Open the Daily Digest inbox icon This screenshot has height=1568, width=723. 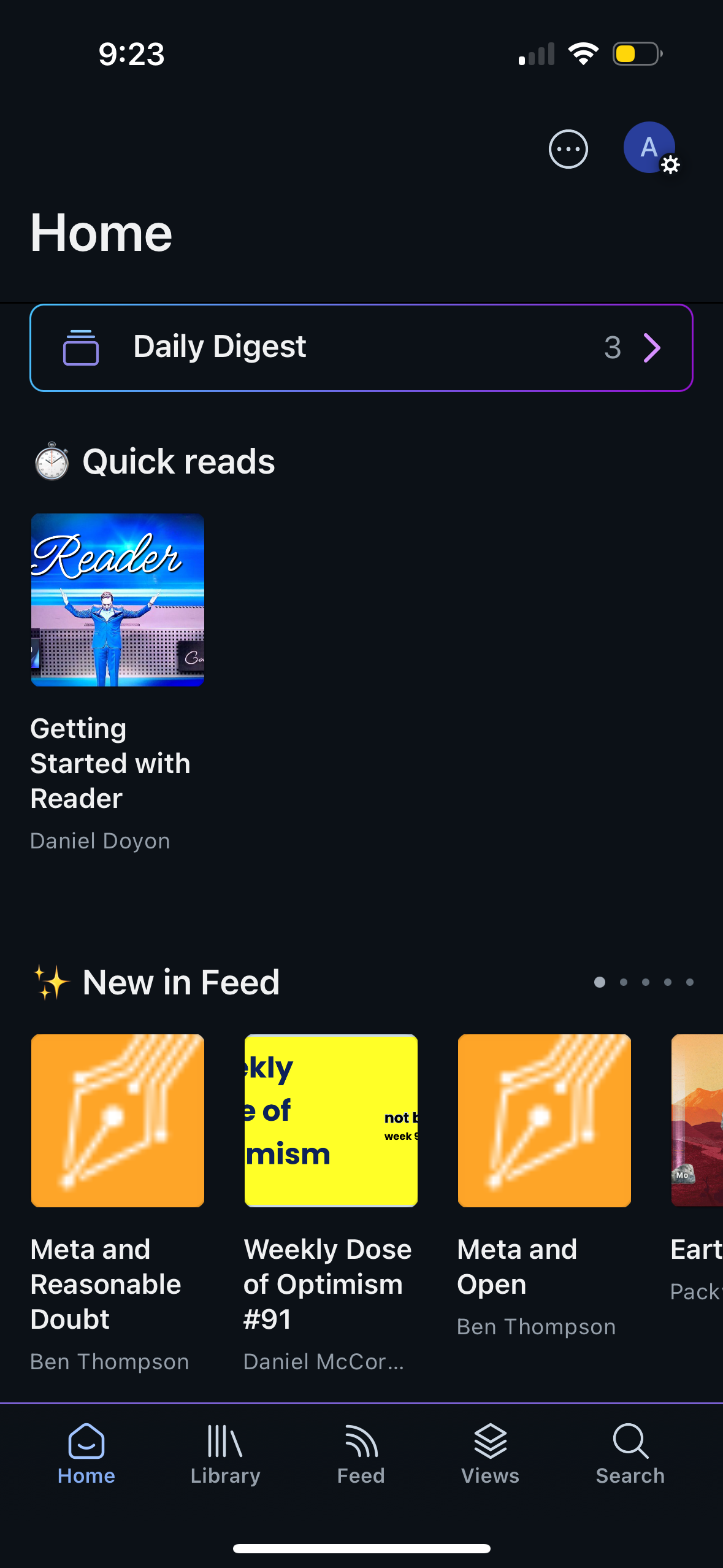(x=82, y=348)
